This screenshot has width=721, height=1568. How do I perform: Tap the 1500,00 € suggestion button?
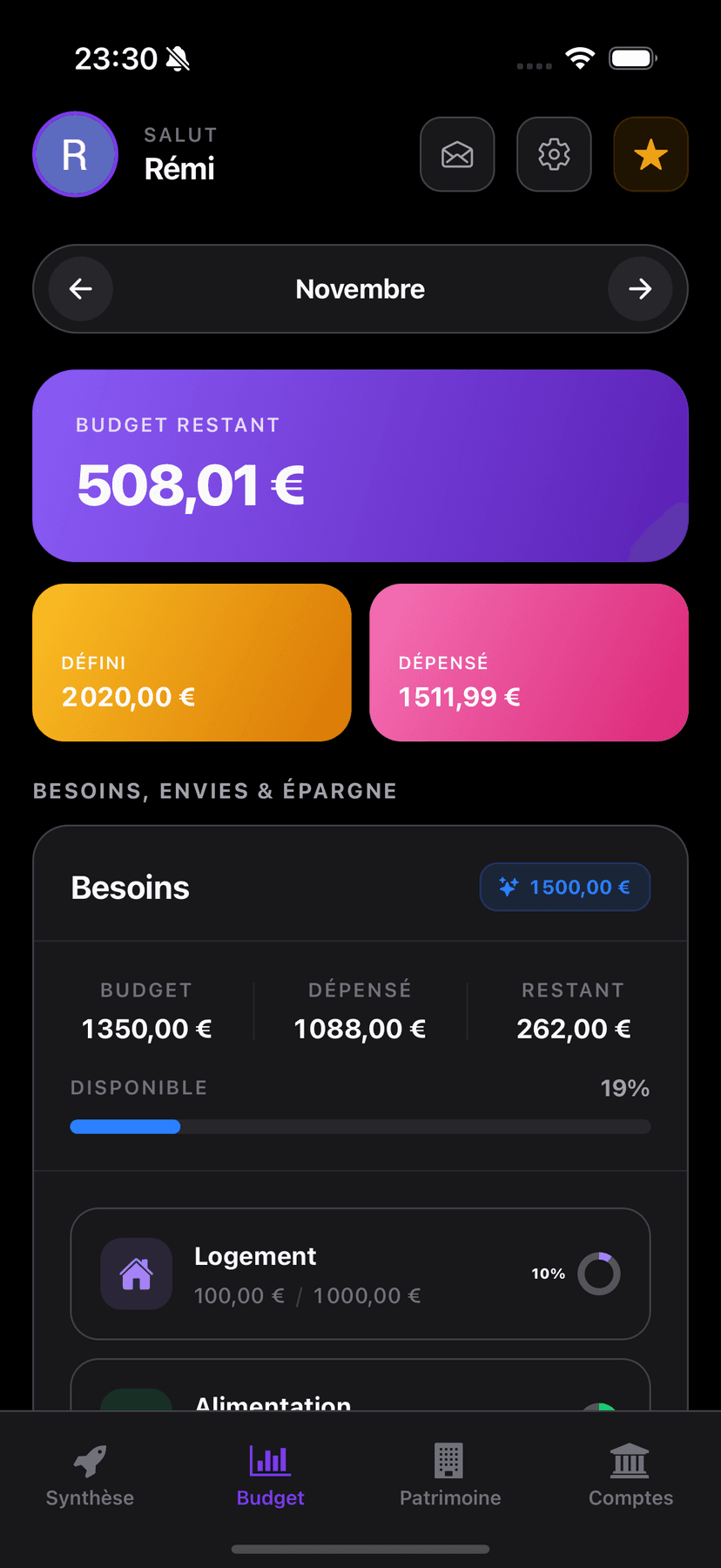[x=564, y=887]
